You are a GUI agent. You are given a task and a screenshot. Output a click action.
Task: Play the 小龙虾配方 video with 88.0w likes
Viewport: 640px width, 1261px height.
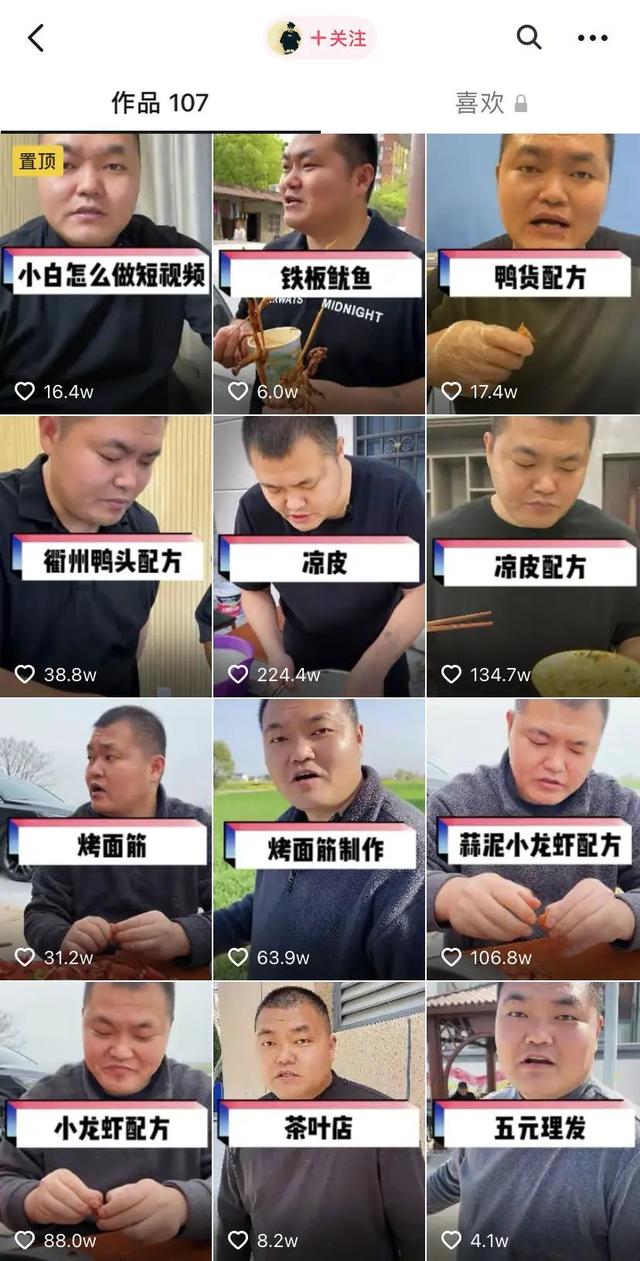106,1121
